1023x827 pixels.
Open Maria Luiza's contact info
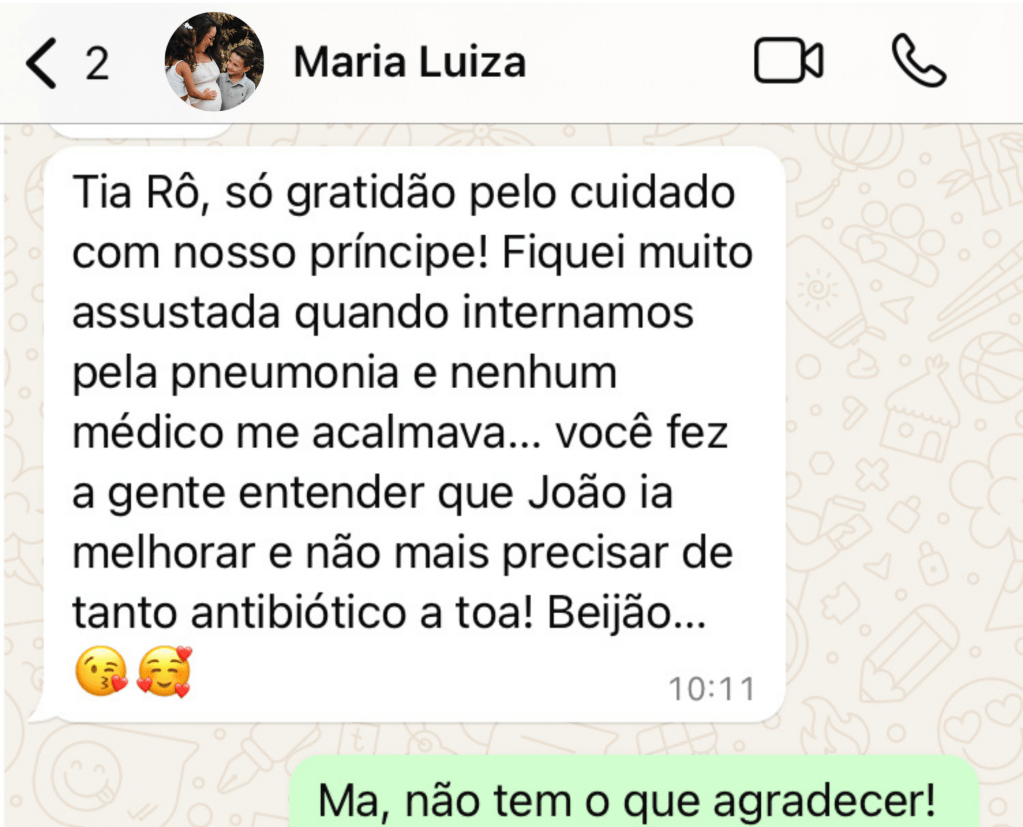pos(409,63)
